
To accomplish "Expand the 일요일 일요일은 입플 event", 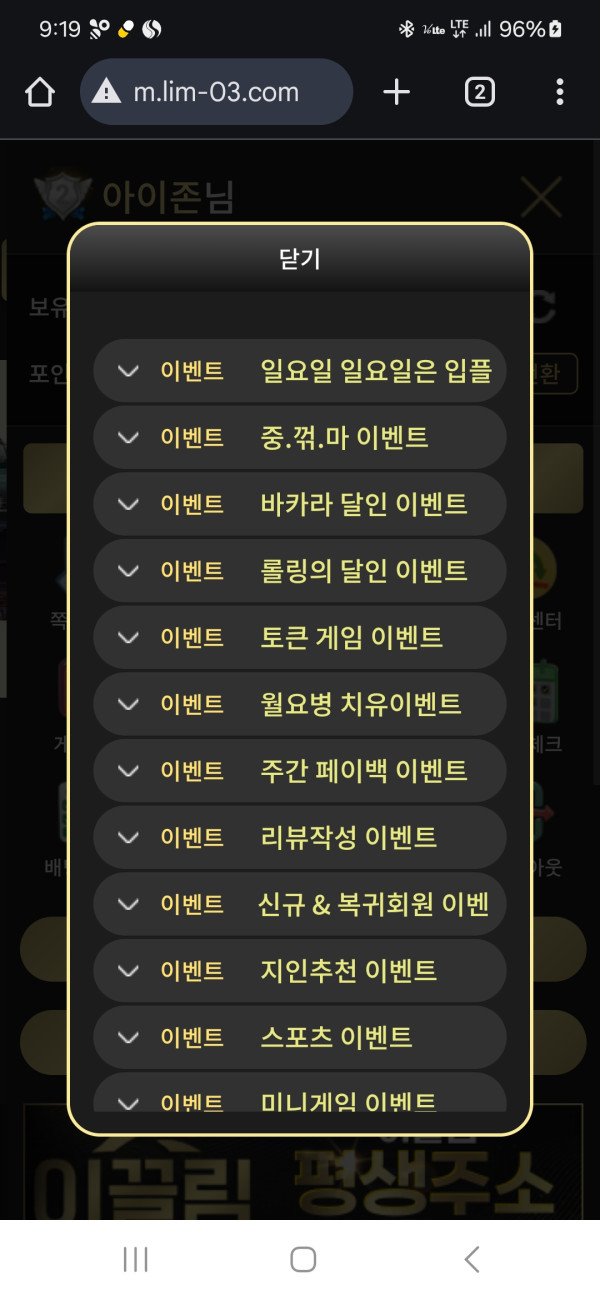I will [299, 371].
